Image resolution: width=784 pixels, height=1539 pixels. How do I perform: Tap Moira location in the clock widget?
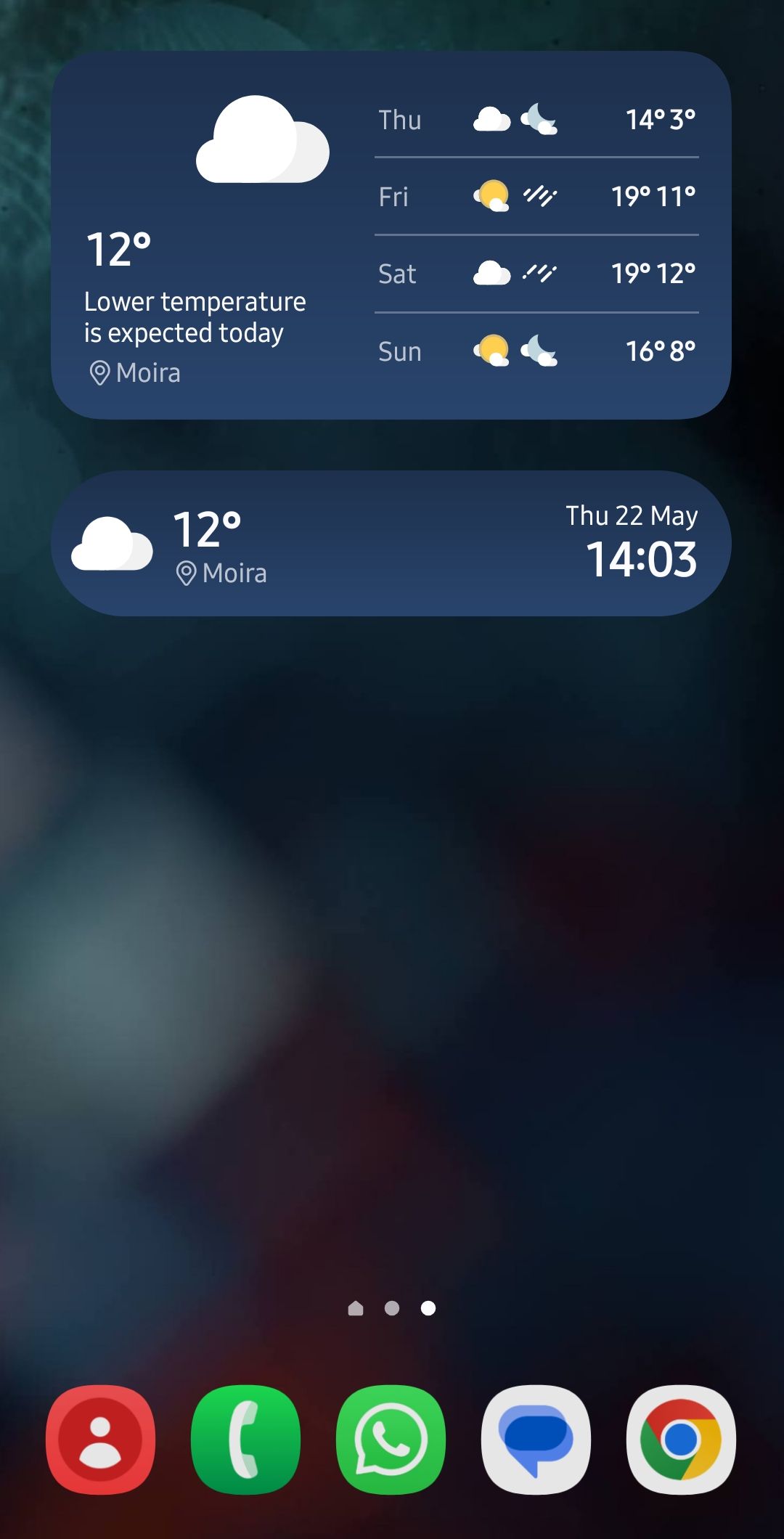coord(221,573)
